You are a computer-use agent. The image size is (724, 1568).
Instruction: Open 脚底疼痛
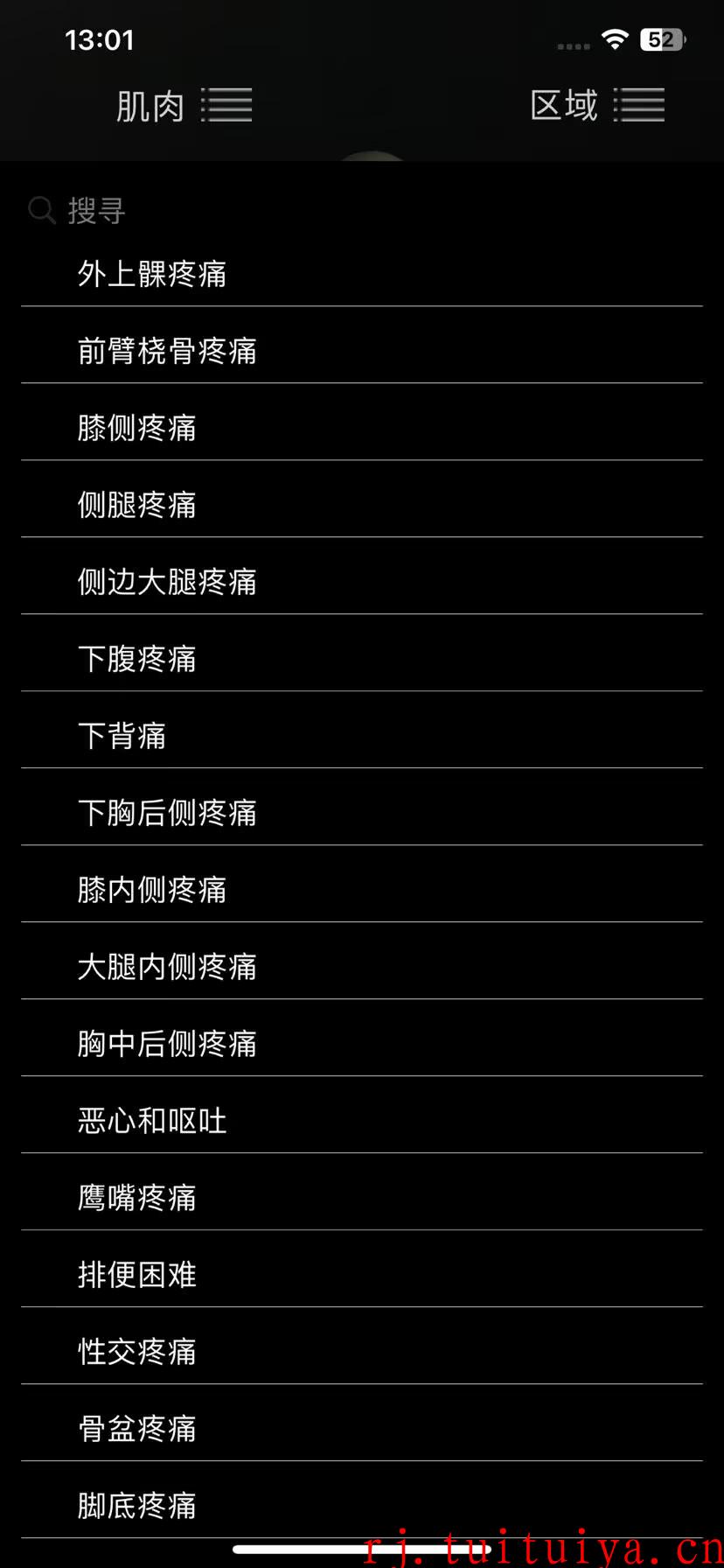tap(362, 1506)
